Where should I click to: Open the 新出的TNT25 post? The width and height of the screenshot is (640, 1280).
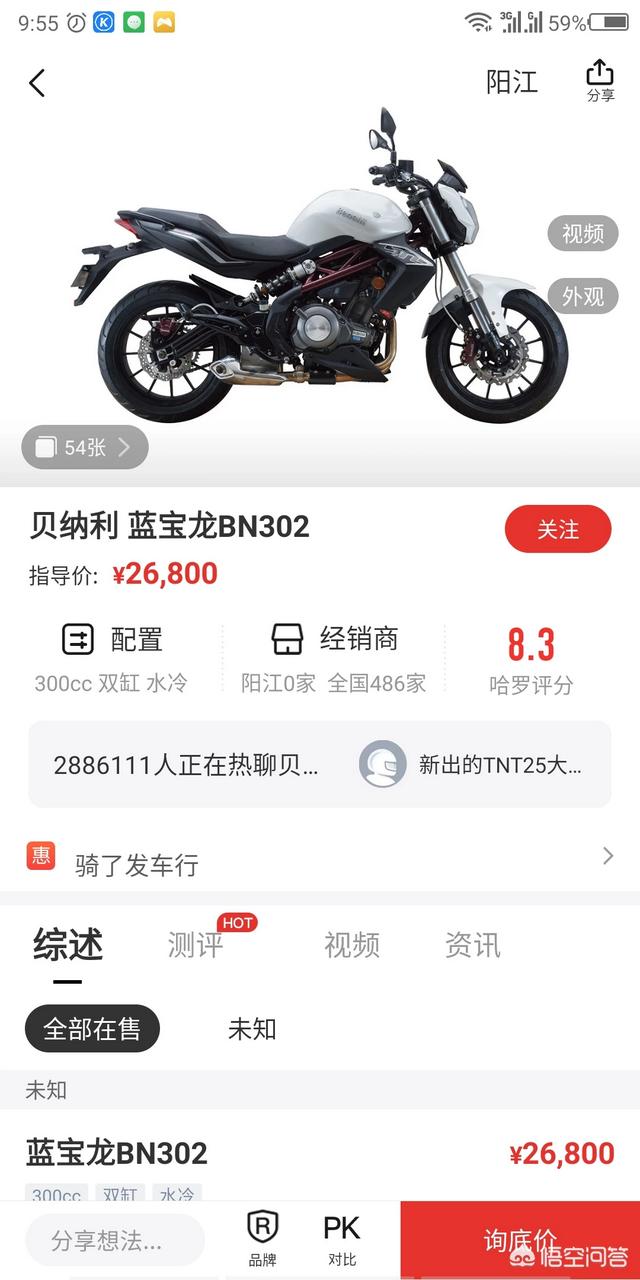(x=472, y=766)
